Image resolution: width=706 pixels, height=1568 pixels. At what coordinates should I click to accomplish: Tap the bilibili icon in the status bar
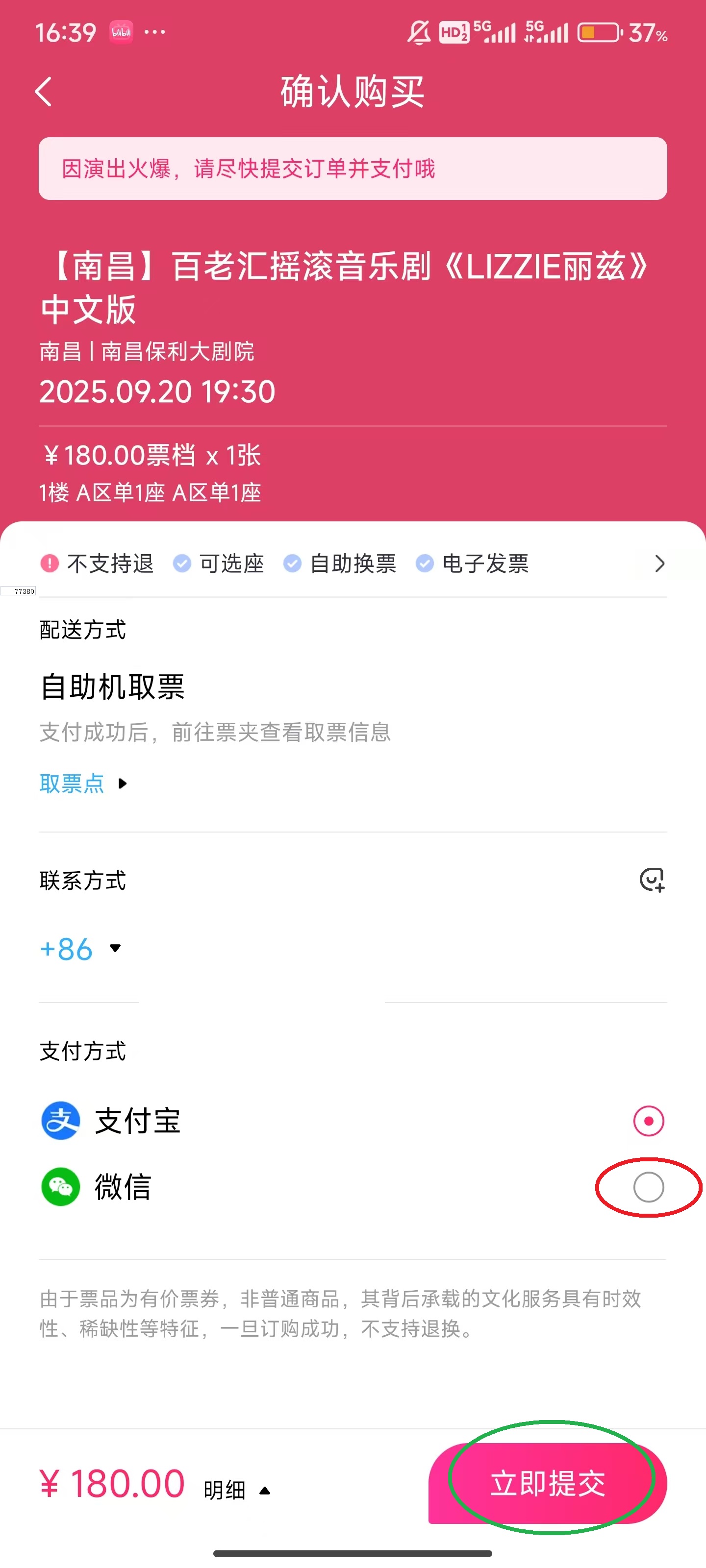[122, 32]
